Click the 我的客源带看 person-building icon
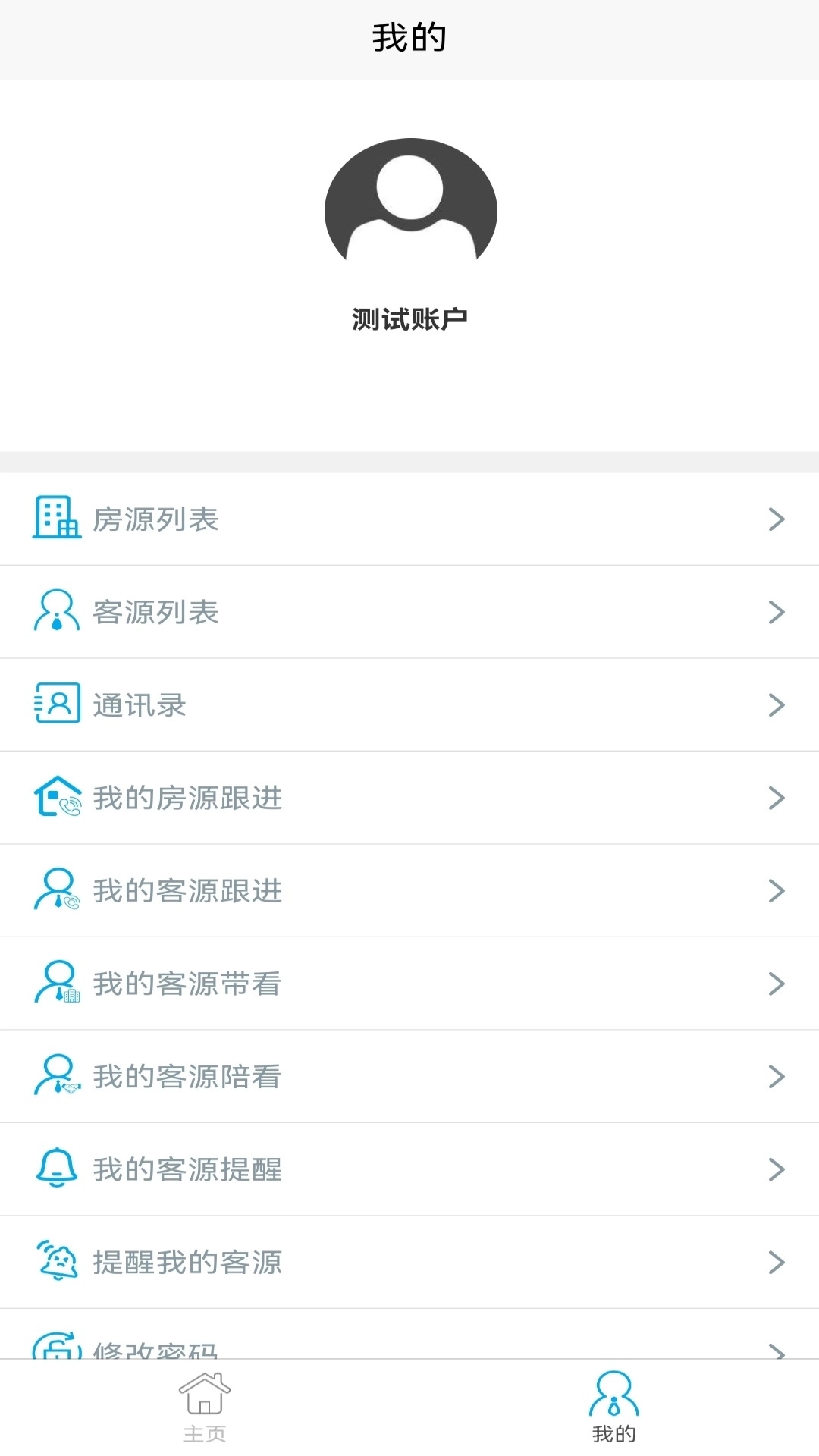Screen dimensions: 819x1456 (56, 983)
